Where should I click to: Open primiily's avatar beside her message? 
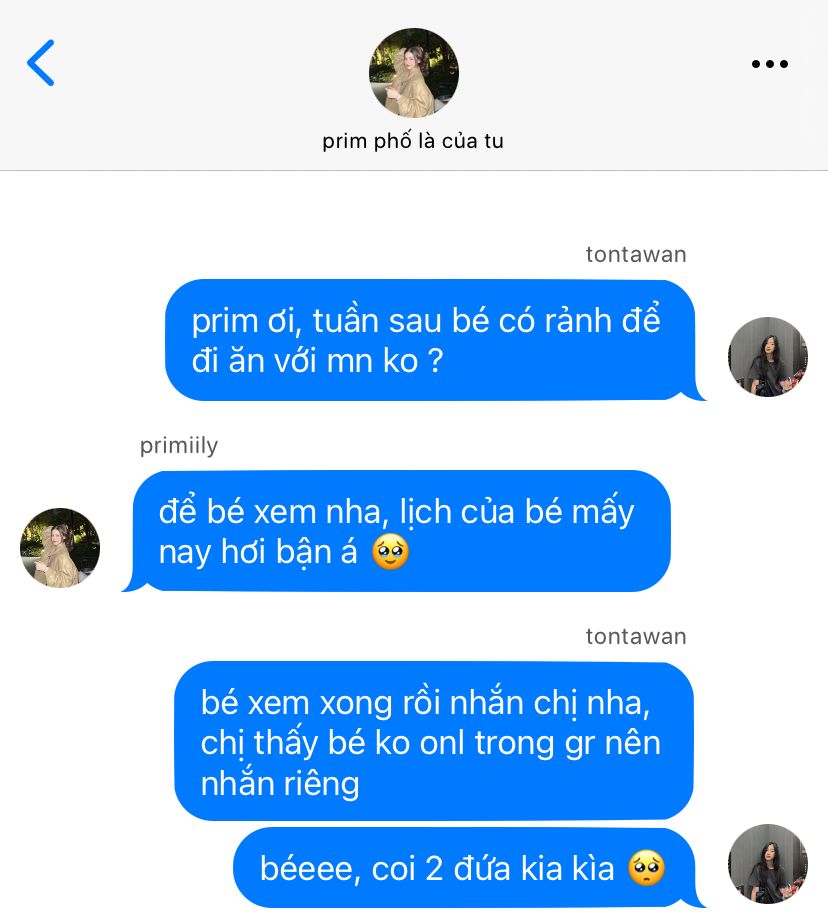click(x=60, y=548)
